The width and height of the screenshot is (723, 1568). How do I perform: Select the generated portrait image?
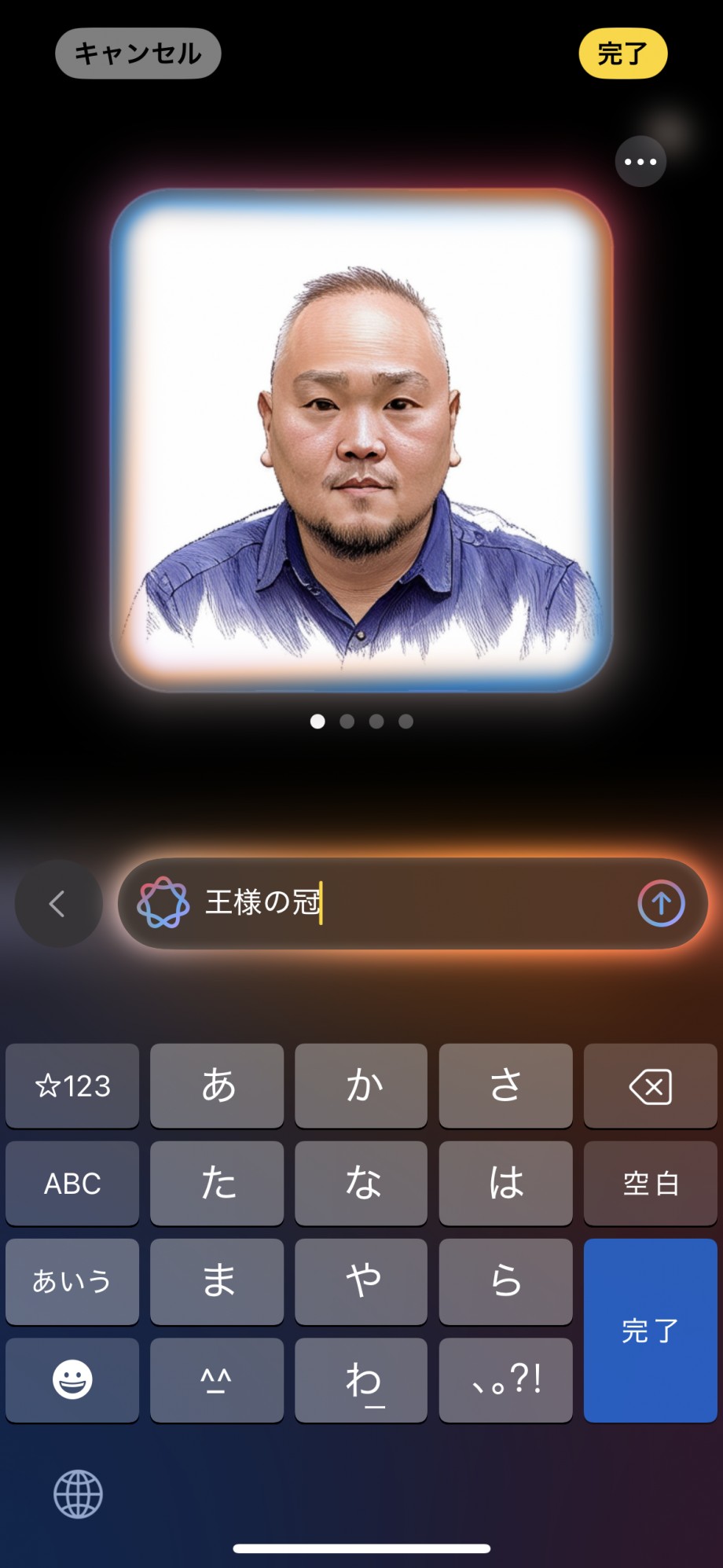tap(361, 440)
